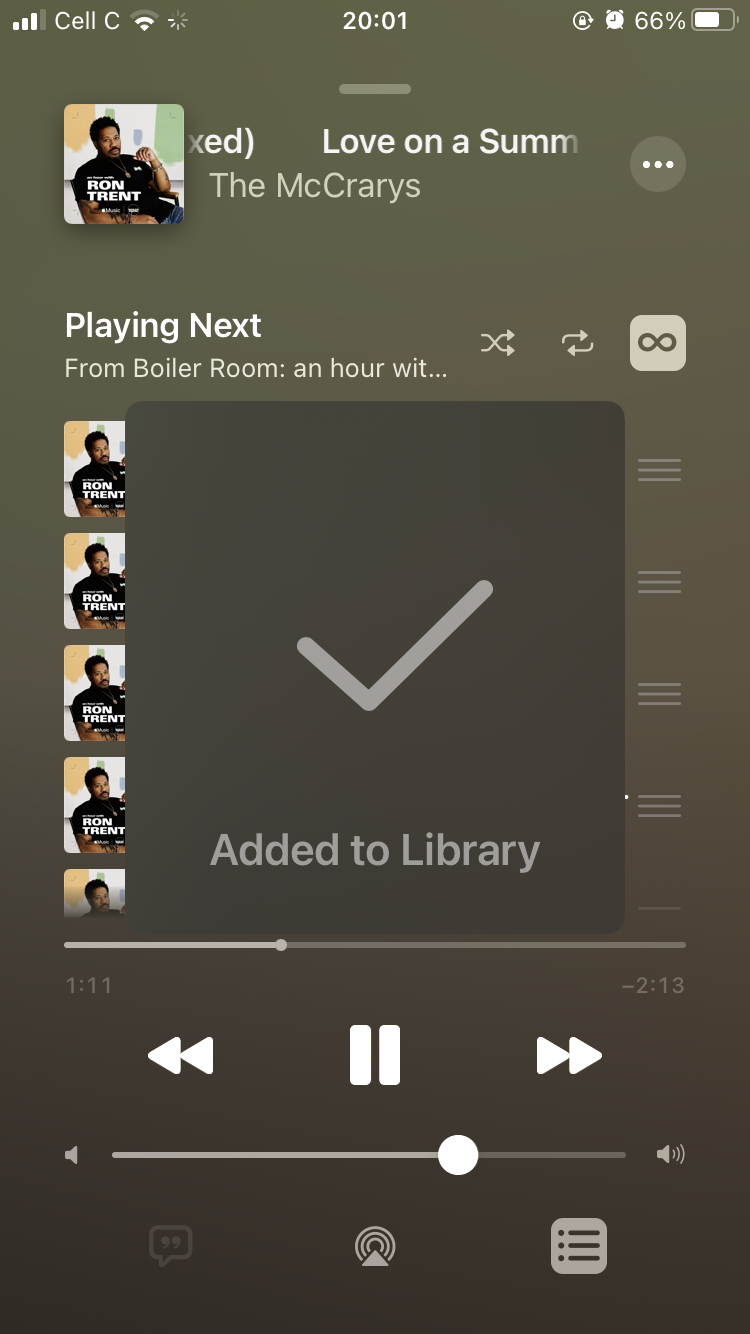Enable shuffle playback
750x1334 pixels.
(x=497, y=342)
